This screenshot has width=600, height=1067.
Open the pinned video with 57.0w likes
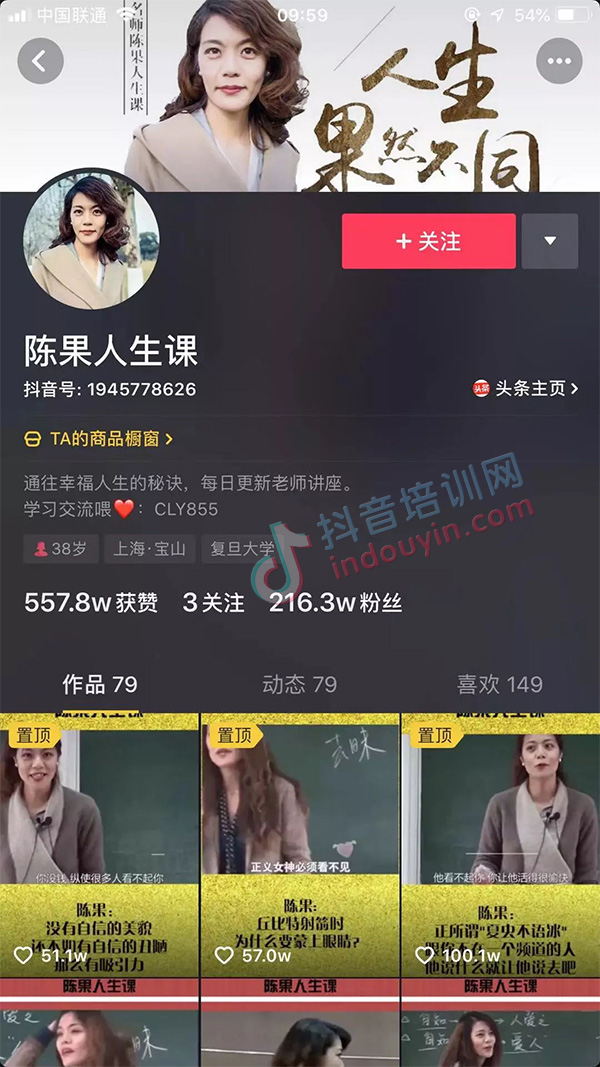299,845
